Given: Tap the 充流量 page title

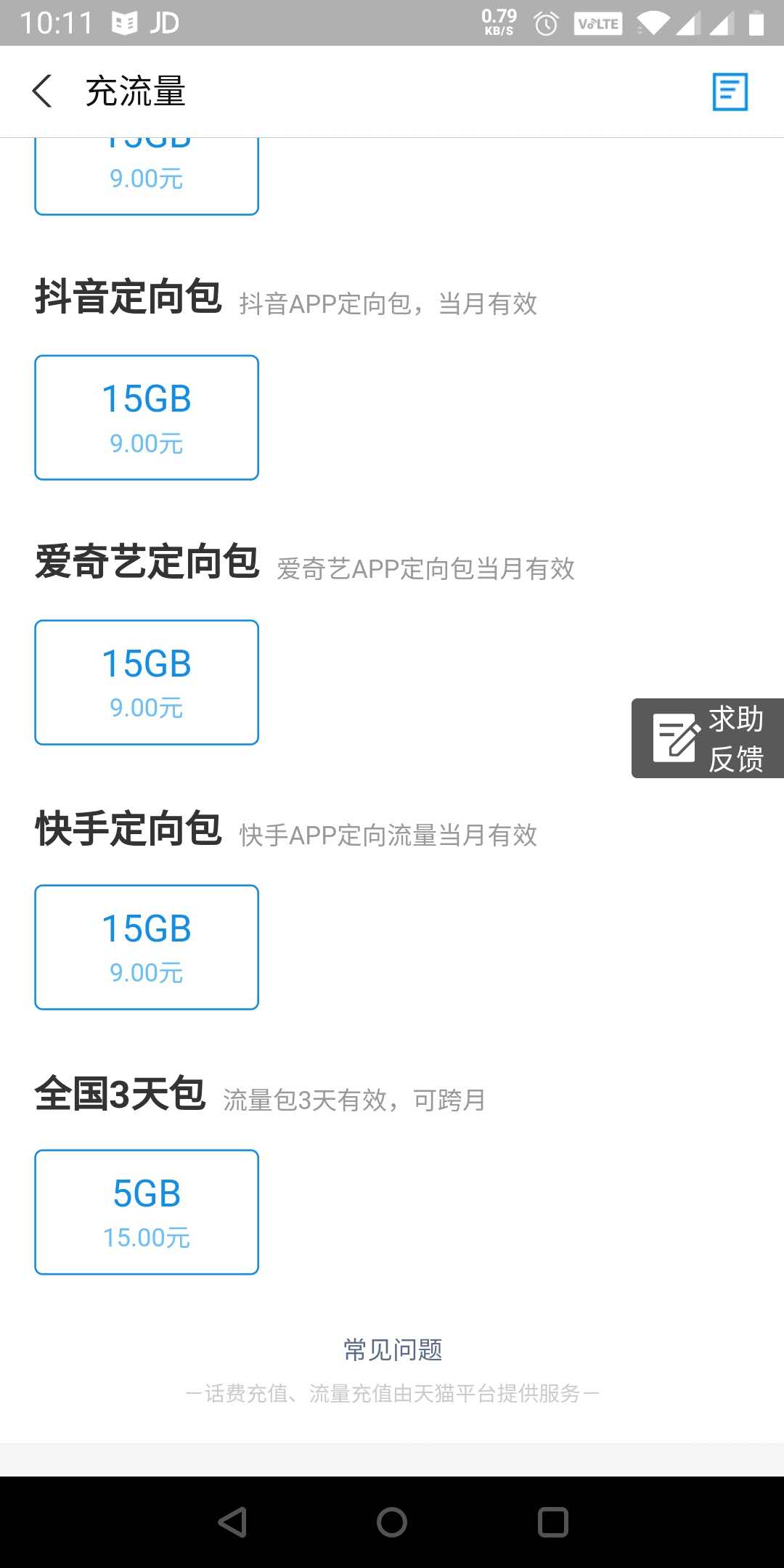Looking at the screenshot, I should [x=136, y=92].
